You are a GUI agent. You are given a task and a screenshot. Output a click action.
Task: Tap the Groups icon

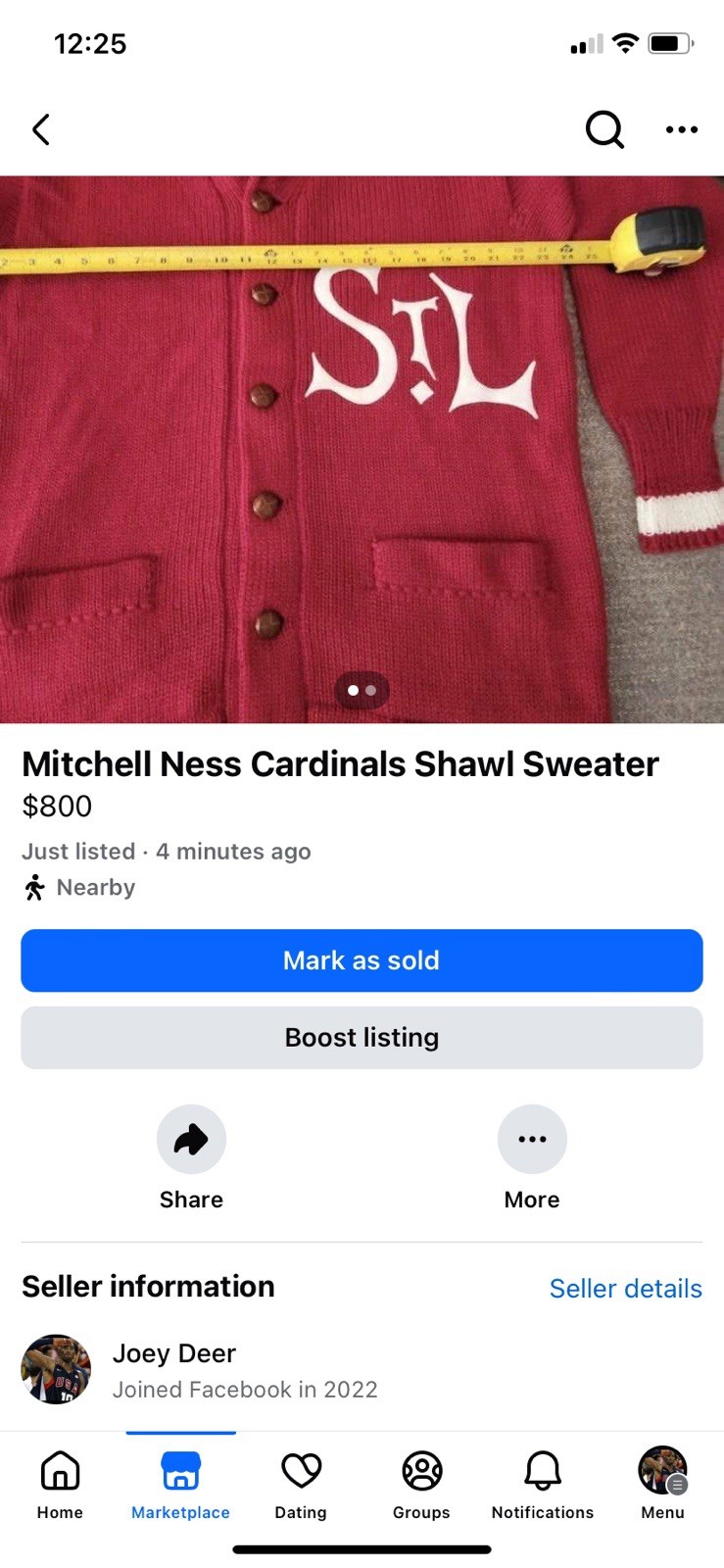(420, 1470)
